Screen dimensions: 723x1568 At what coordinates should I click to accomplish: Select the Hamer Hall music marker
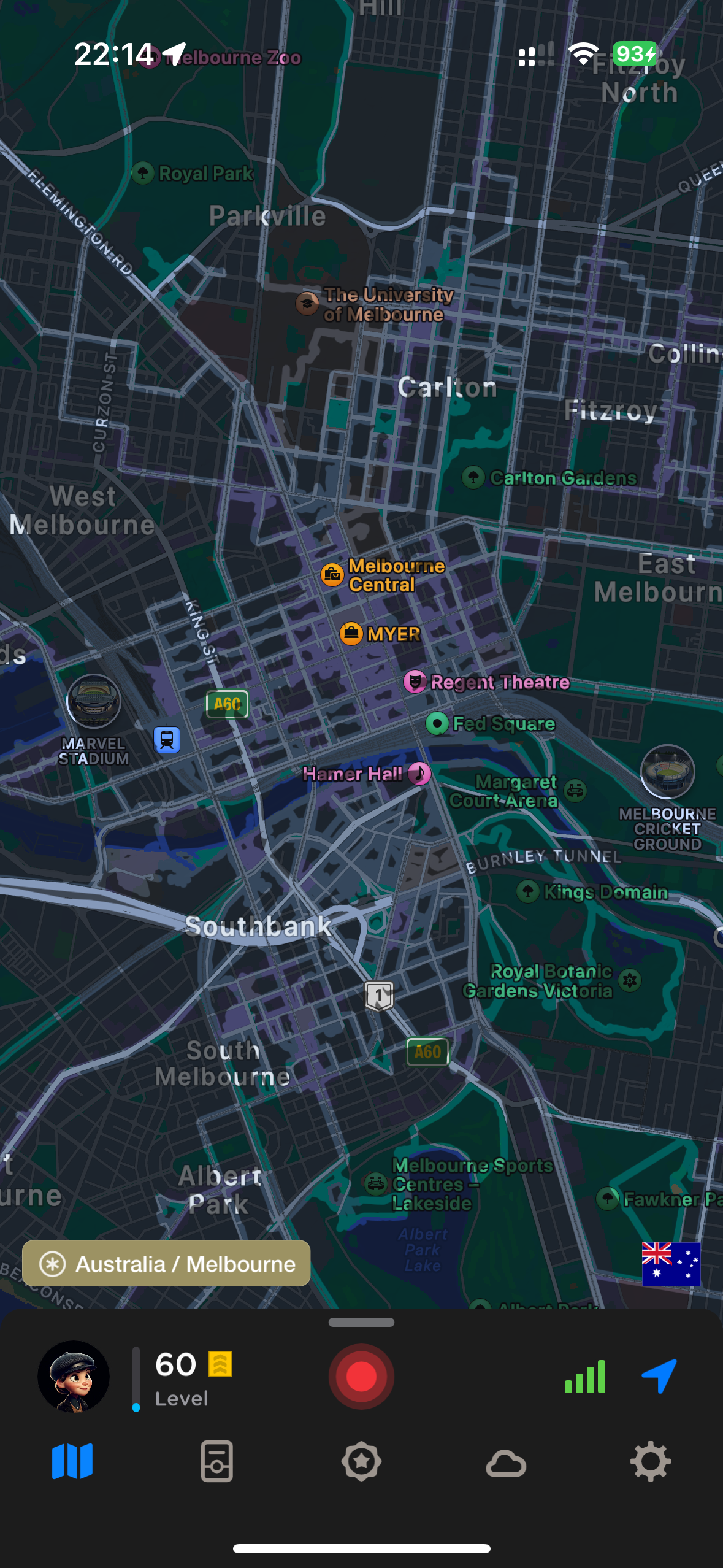(419, 774)
